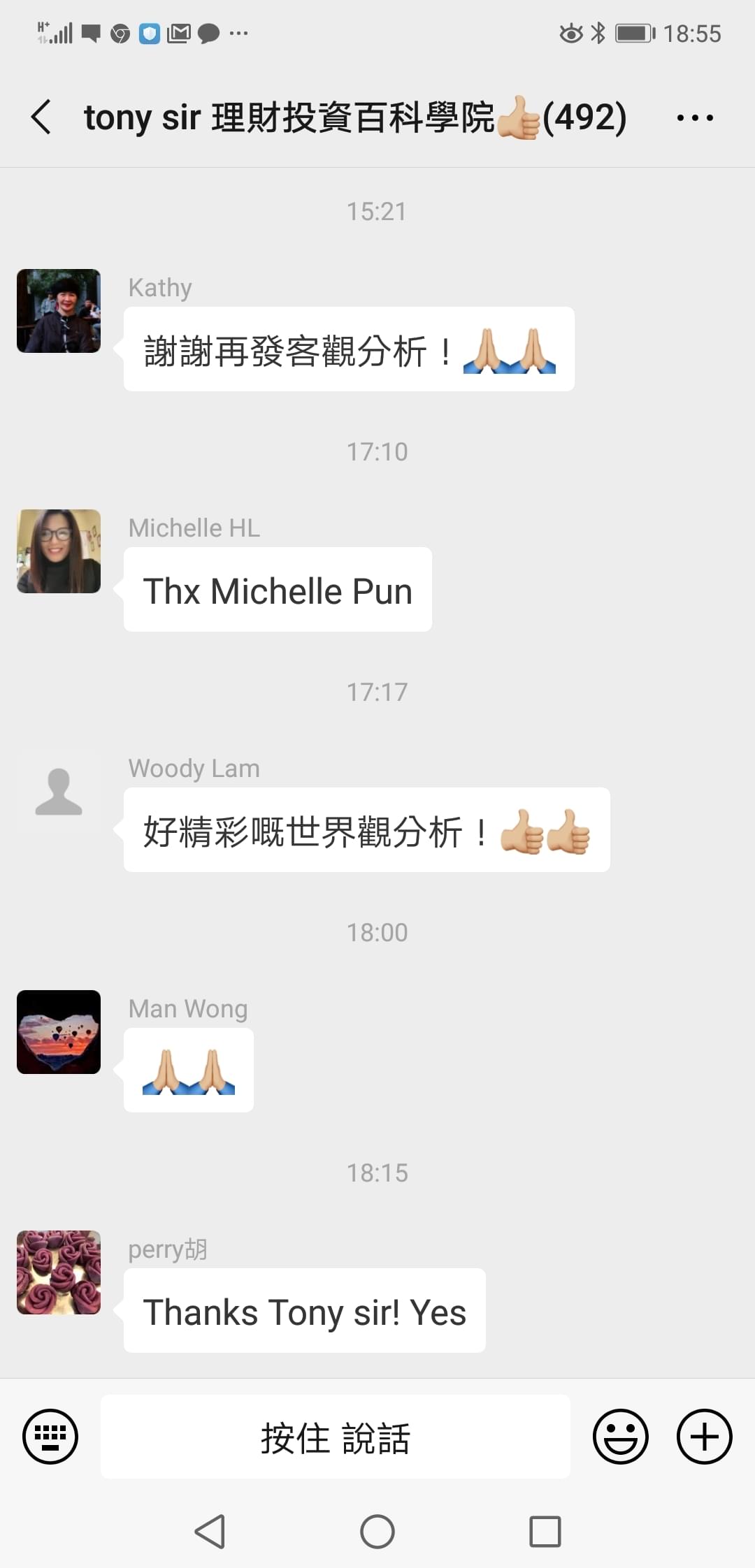The width and height of the screenshot is (755, 1568).
Task: Open the plus attachments menu
Action: pos(704,1437)
